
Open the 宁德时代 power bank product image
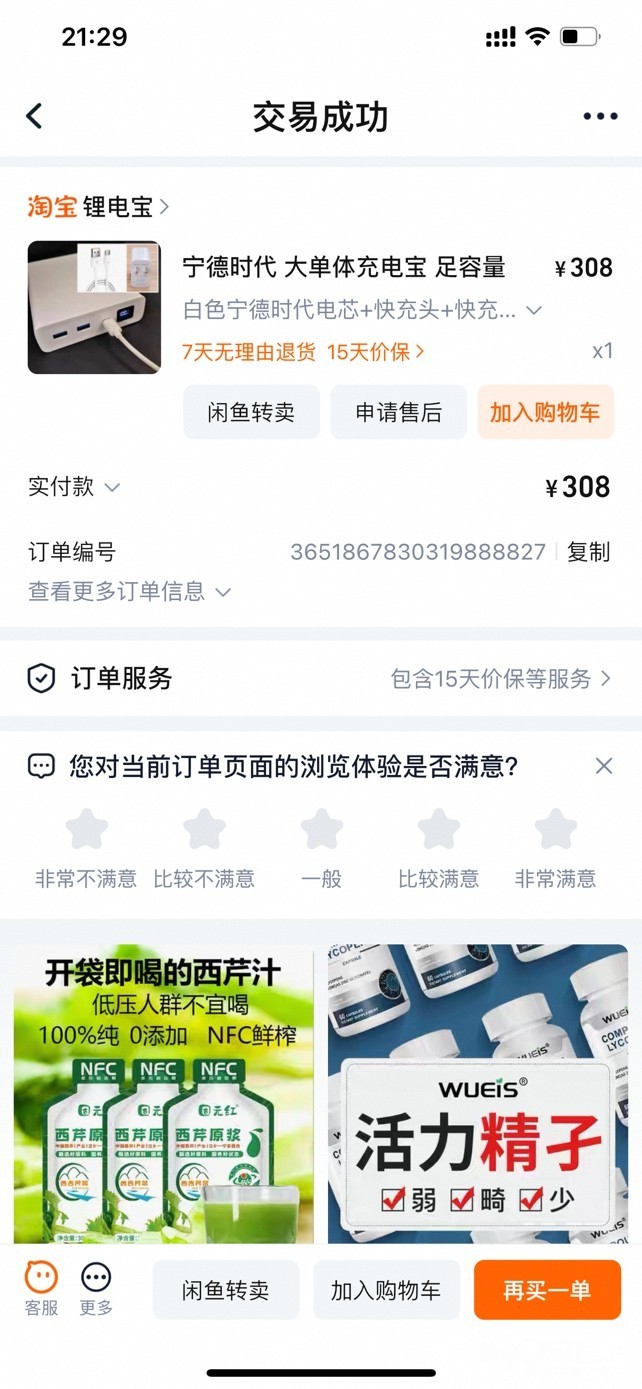[94, 307]
